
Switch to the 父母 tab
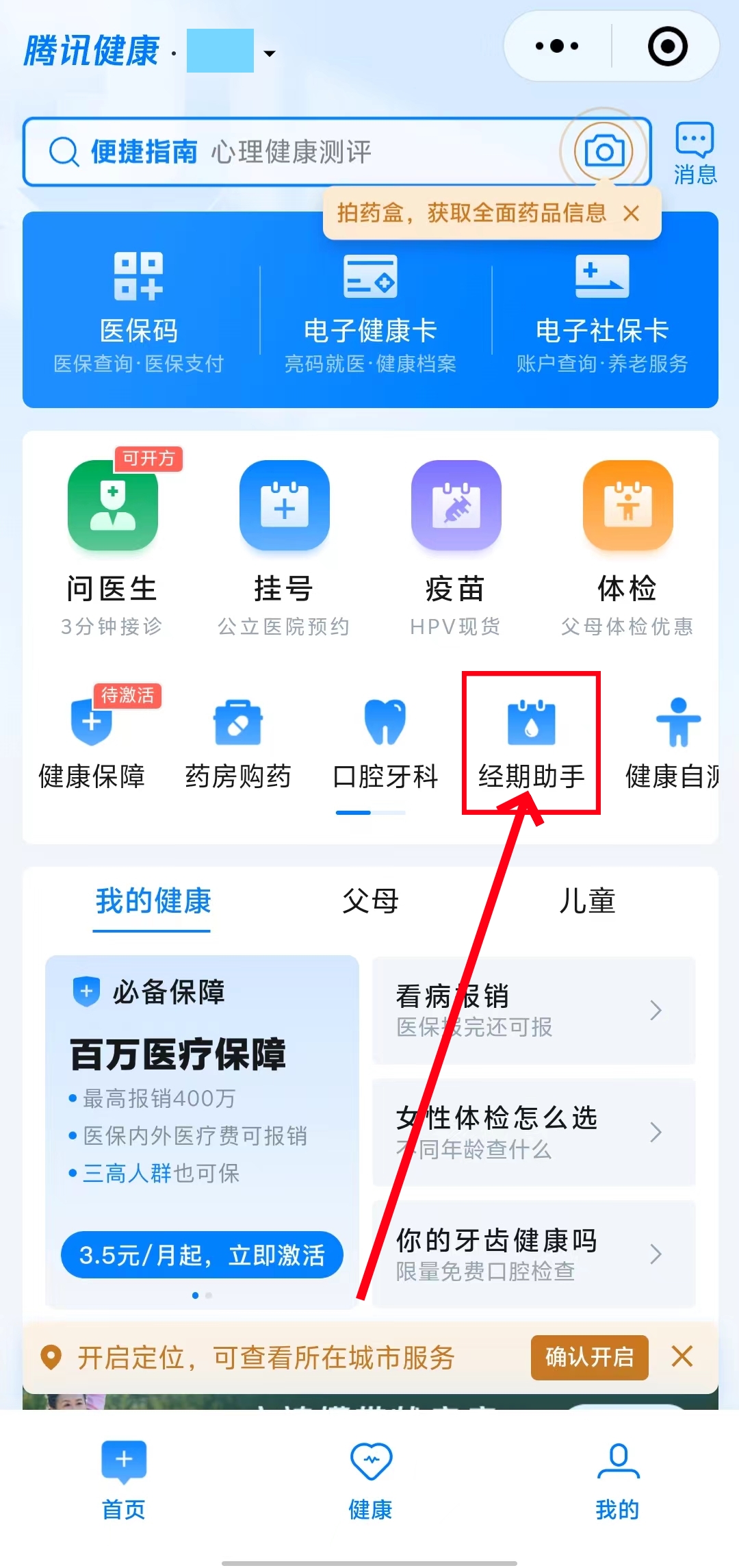370,901
